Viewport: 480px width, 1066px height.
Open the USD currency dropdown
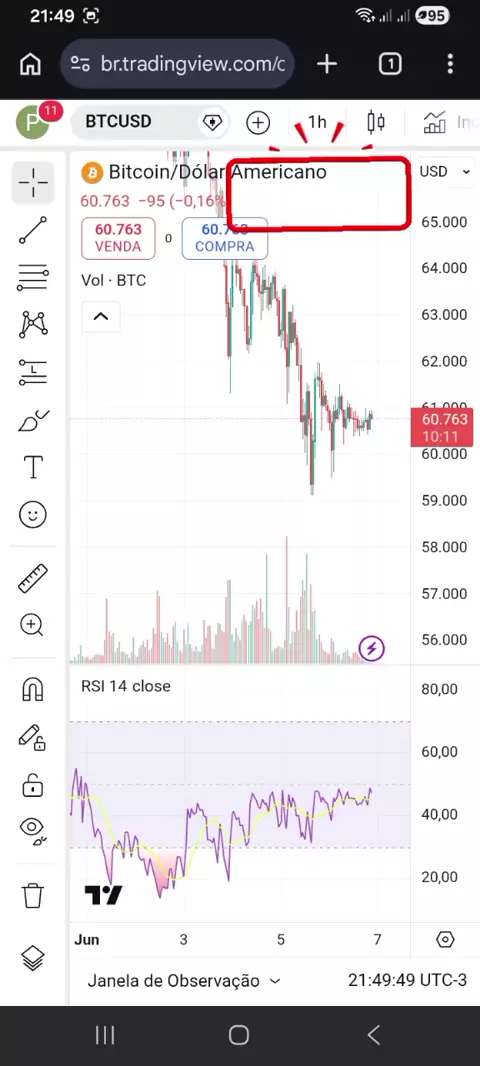(x=445, y=172)
